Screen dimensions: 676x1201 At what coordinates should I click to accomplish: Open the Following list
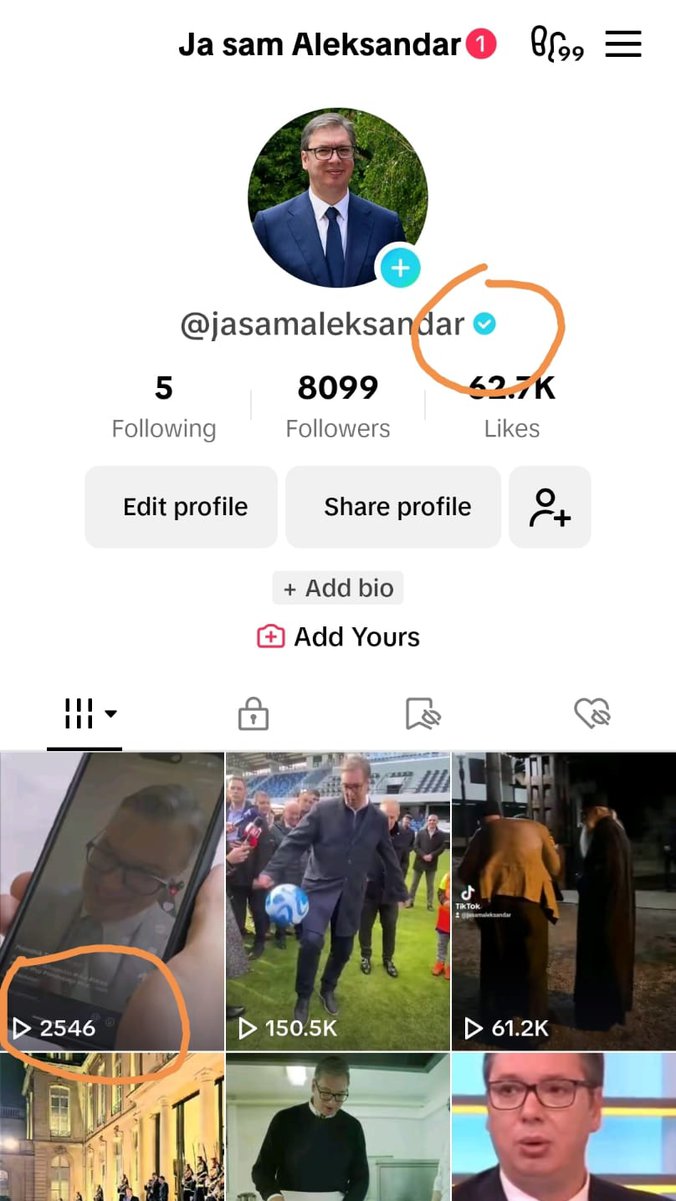click(x=164, y=406)
